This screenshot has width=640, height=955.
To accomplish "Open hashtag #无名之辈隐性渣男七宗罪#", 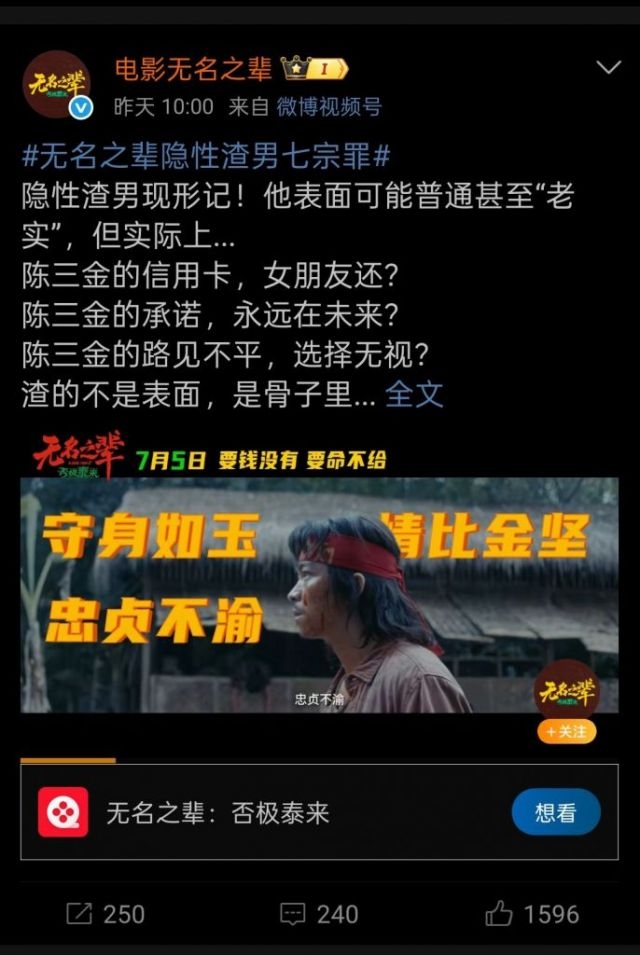I will pyautogui.click(x=205, y=156).
